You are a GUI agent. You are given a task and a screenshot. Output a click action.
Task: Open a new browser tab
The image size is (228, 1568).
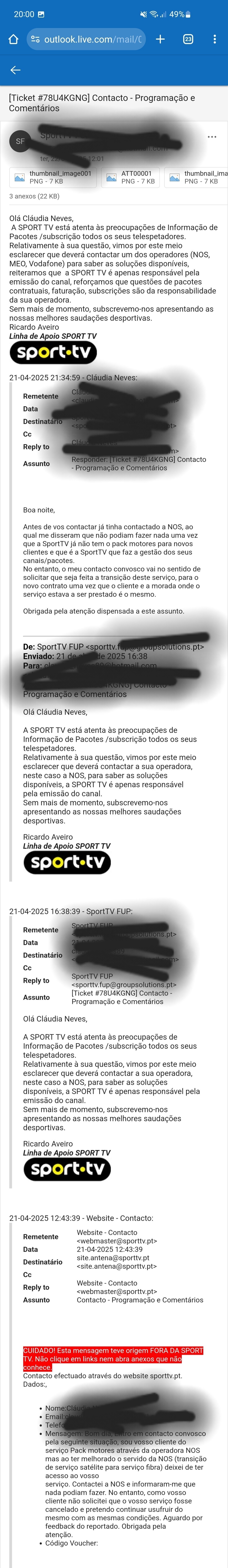[x=160, y=40]
